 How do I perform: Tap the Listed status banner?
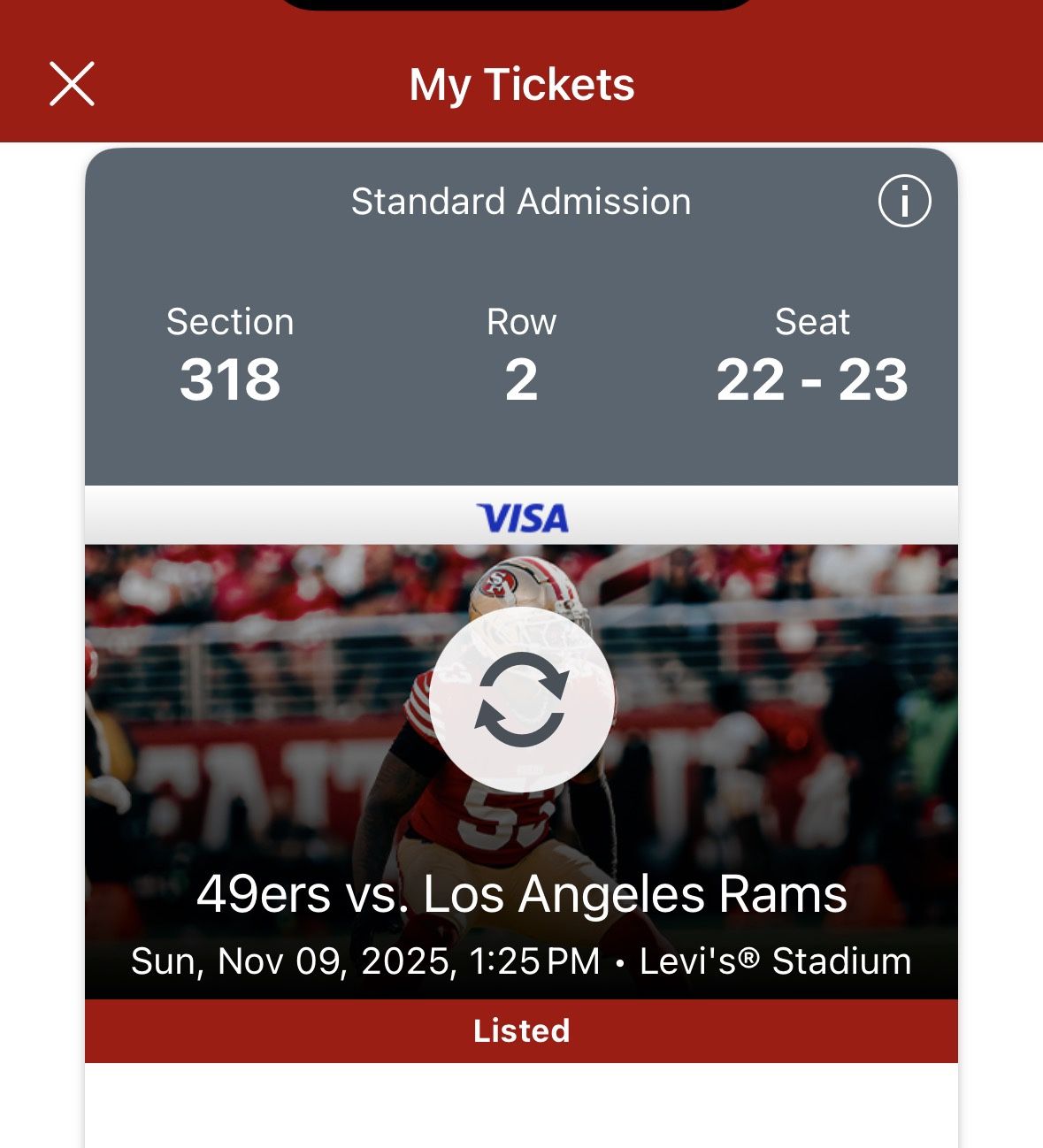pos(521,1029)
